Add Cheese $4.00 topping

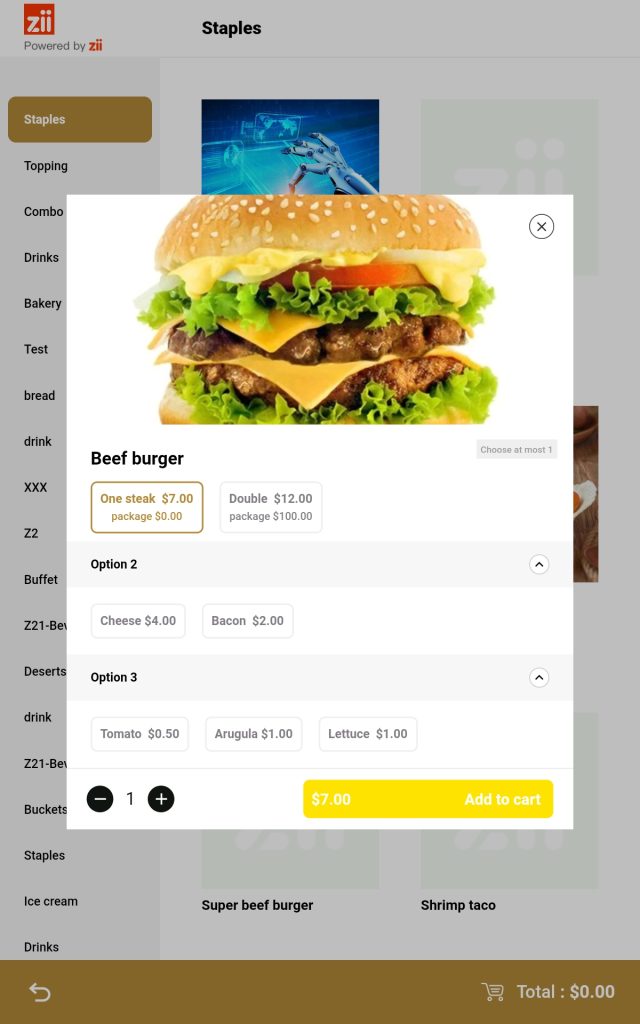coord(138,621)
